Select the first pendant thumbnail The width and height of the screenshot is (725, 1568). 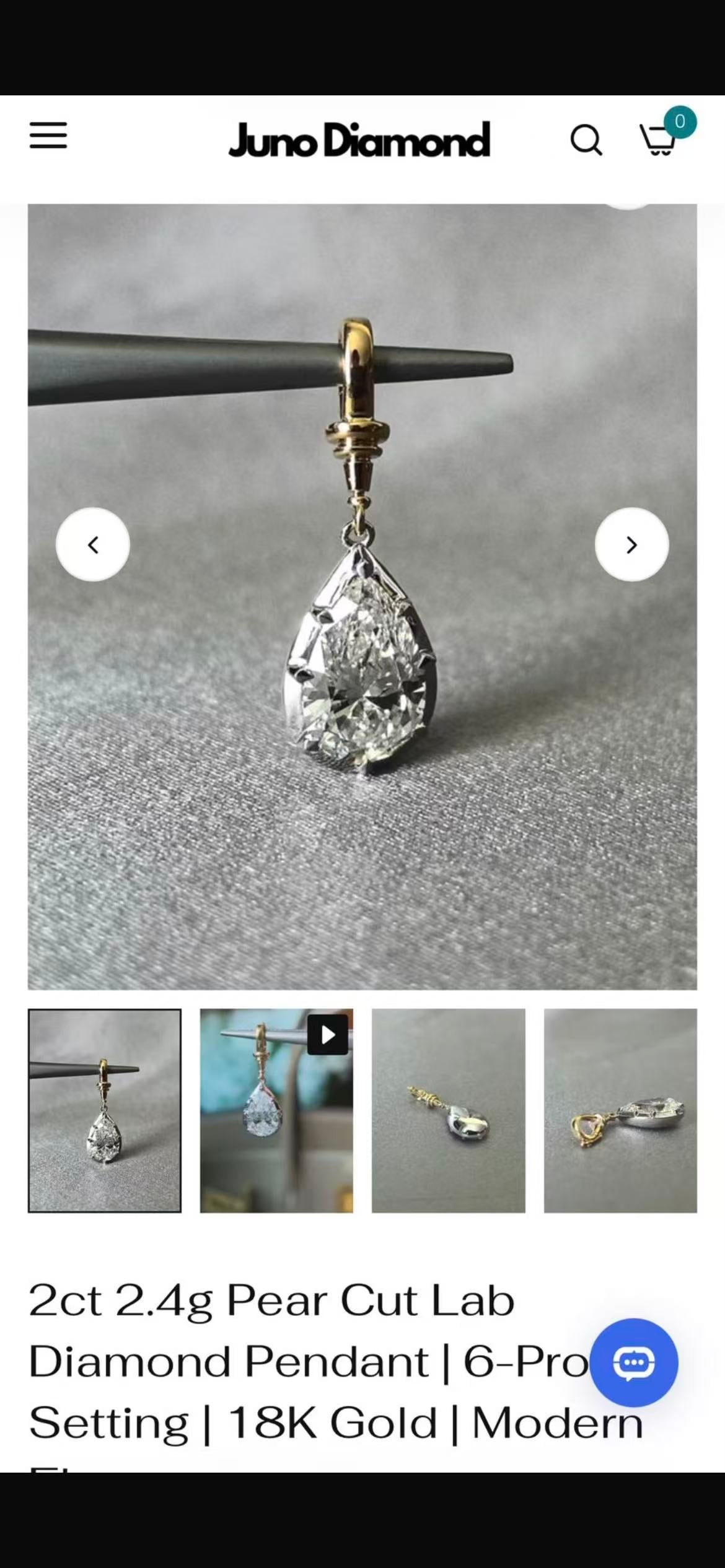105,1110
